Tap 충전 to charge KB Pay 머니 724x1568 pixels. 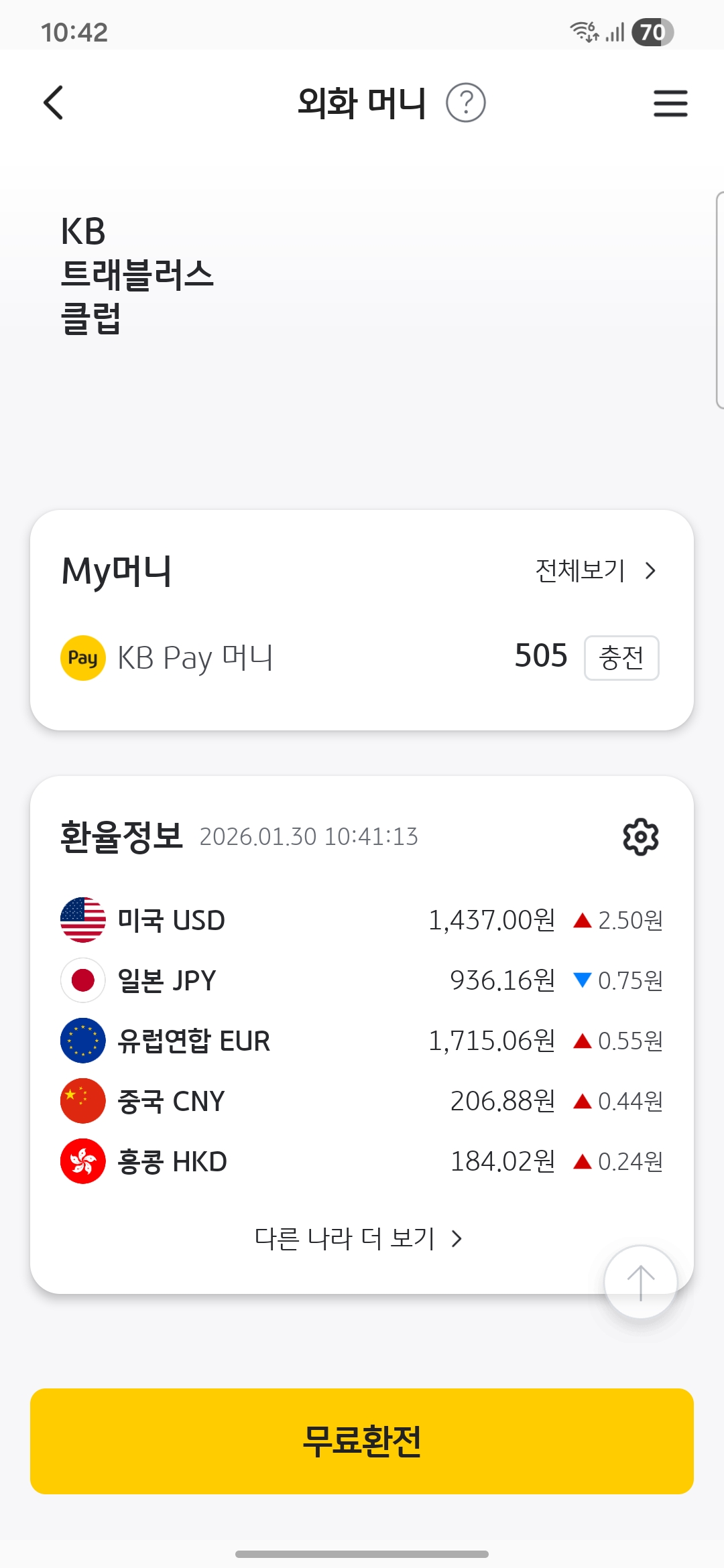coord(621,657)
